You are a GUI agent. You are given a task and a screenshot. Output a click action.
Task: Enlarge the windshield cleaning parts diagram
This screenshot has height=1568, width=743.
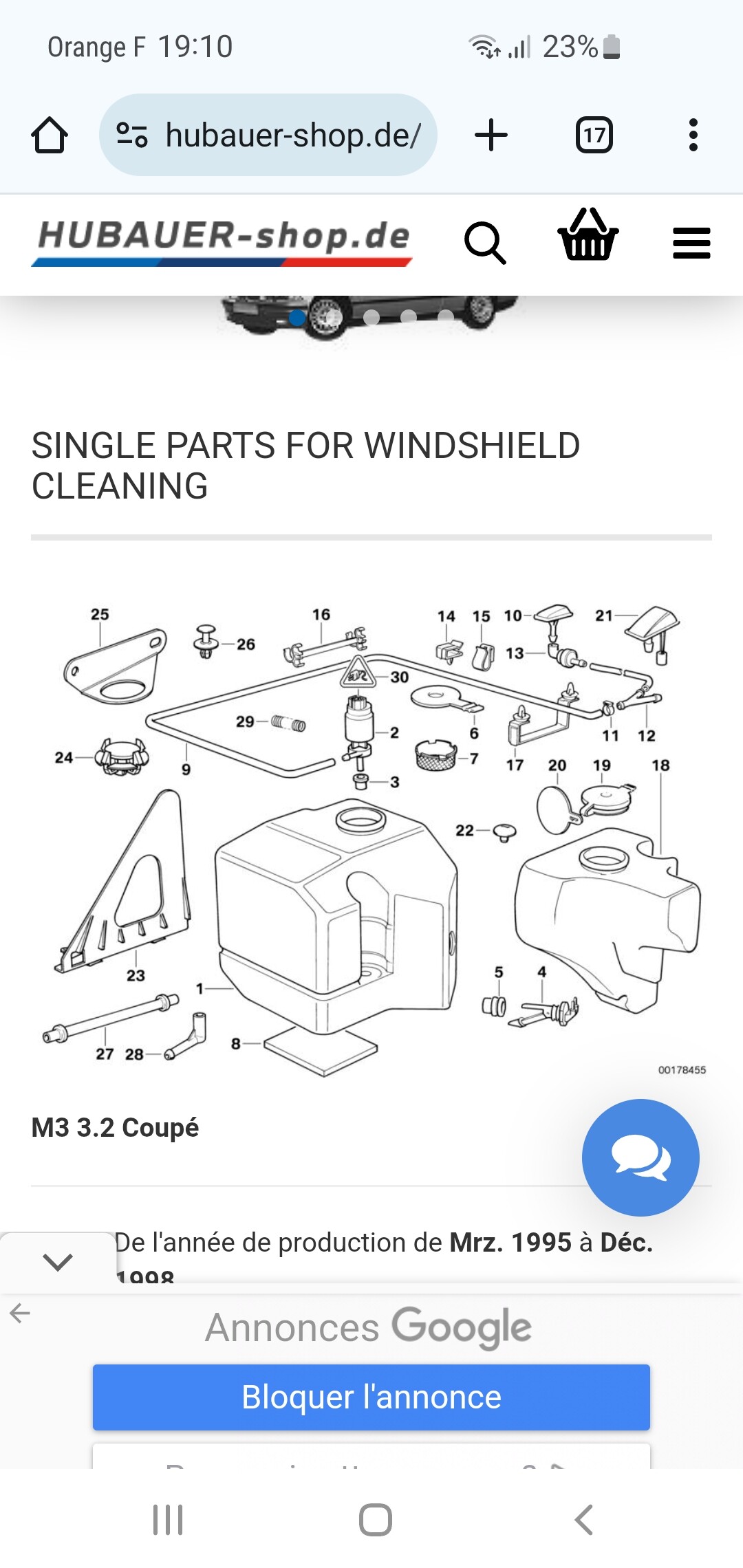(371, 839)
